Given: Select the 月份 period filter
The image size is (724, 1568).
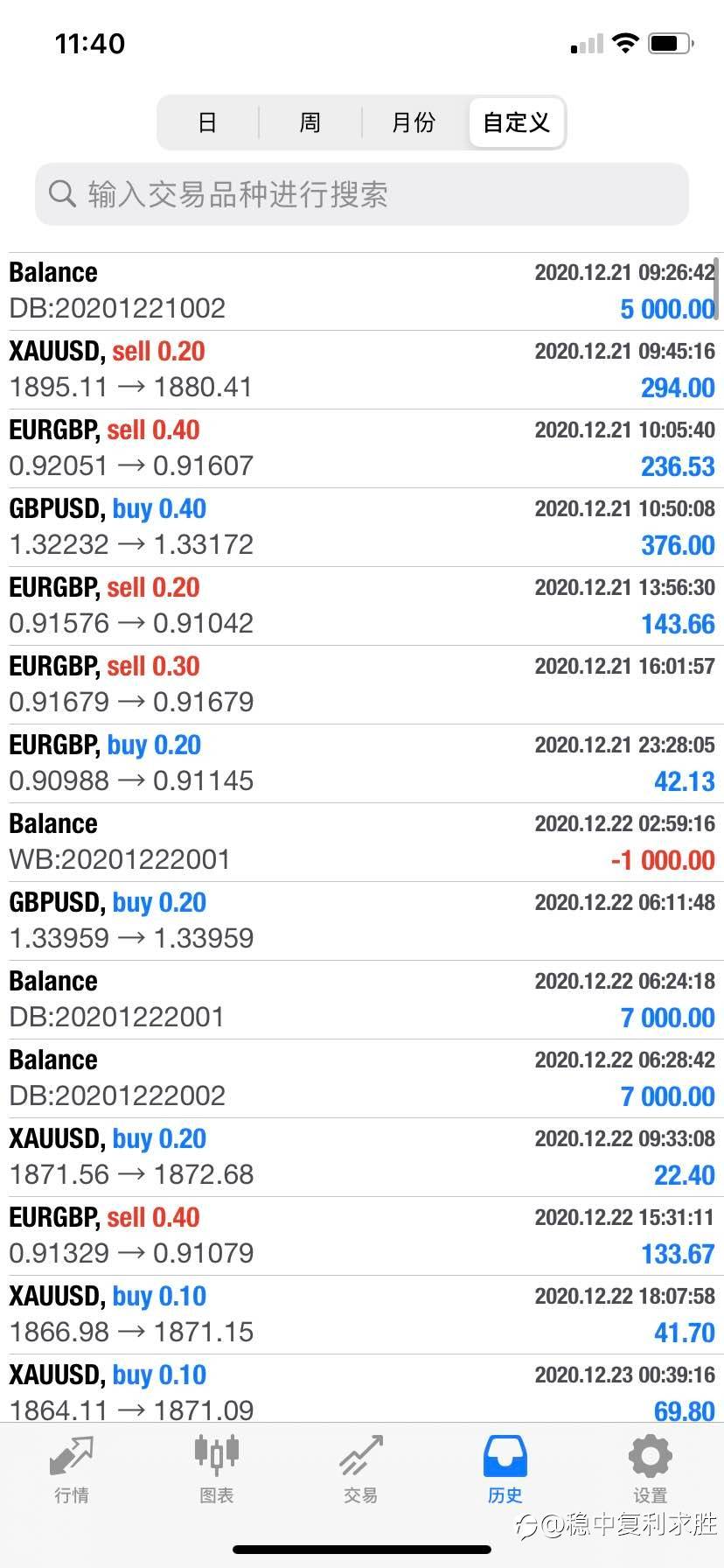Looking at the screenshot, I should (414, 122).
